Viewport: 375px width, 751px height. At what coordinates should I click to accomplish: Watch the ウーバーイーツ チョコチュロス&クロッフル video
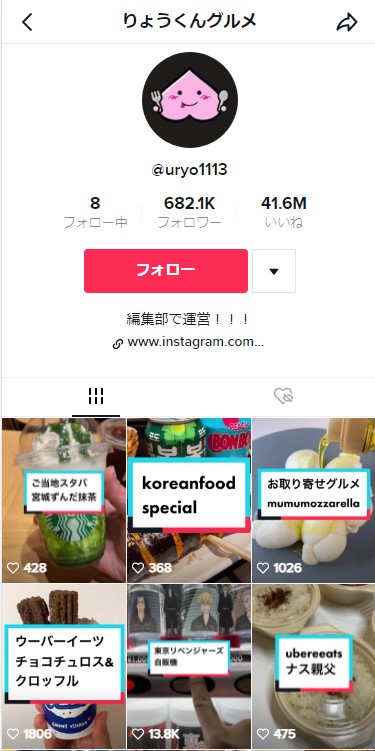click(x=64, y=666)
